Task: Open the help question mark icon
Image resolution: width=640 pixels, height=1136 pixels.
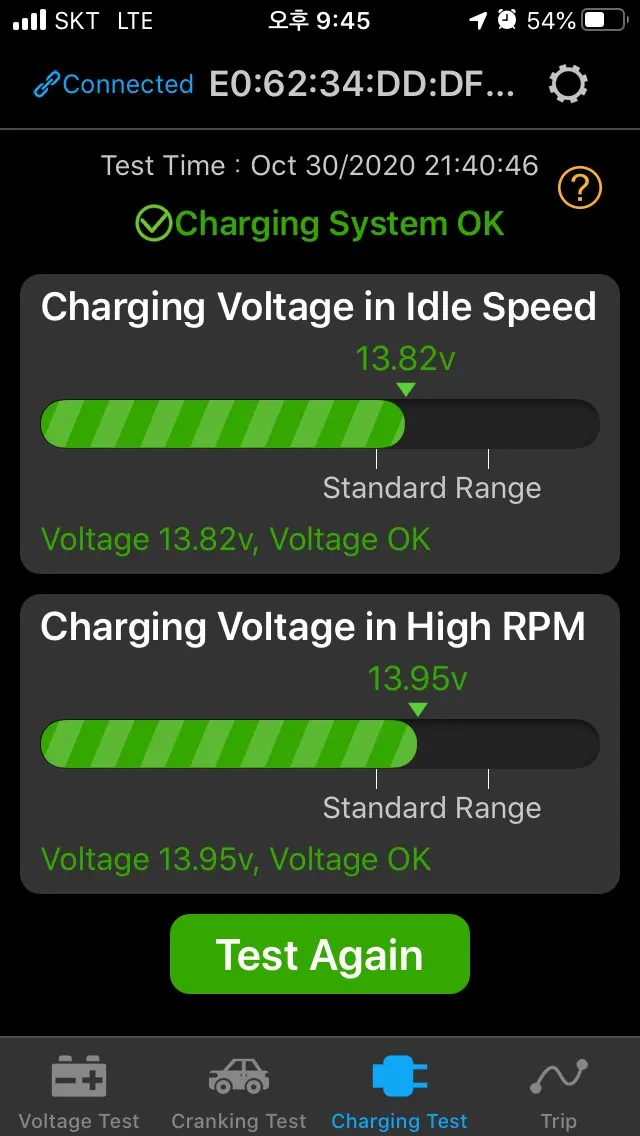Action: [x=580, y=187]
